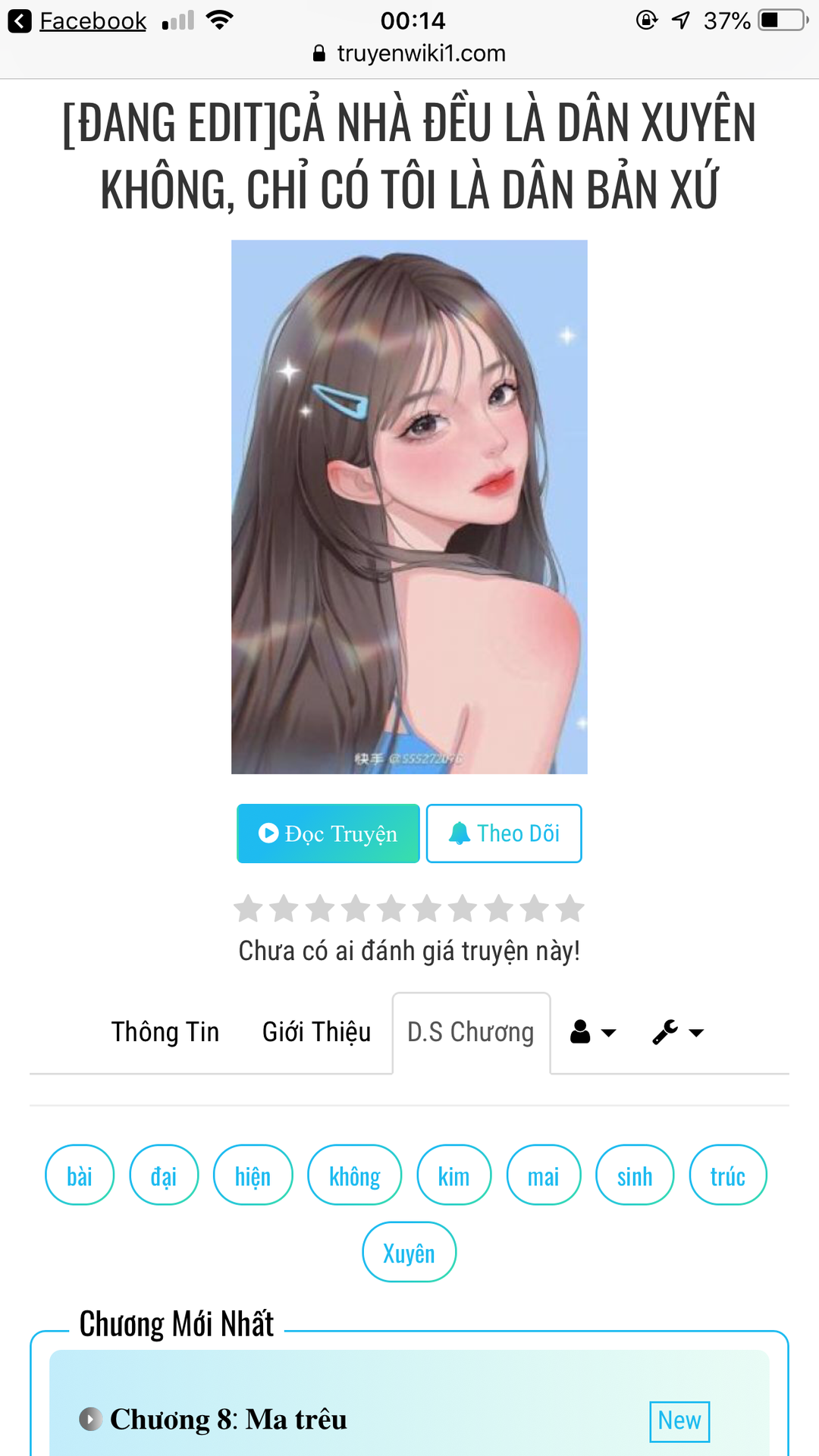The width and height of the screenshot is (819, 1456).
Task: Select the "trúc" tag chip
Action: pyautogui.click(x=727, y=1175)
